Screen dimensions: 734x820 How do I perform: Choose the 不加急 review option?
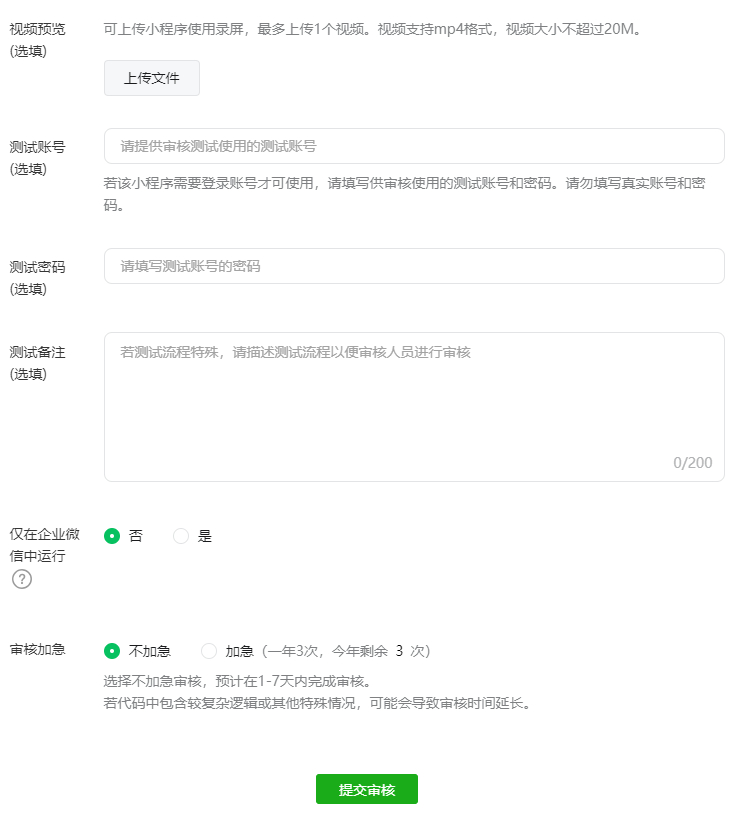click(x=112, y=651)
